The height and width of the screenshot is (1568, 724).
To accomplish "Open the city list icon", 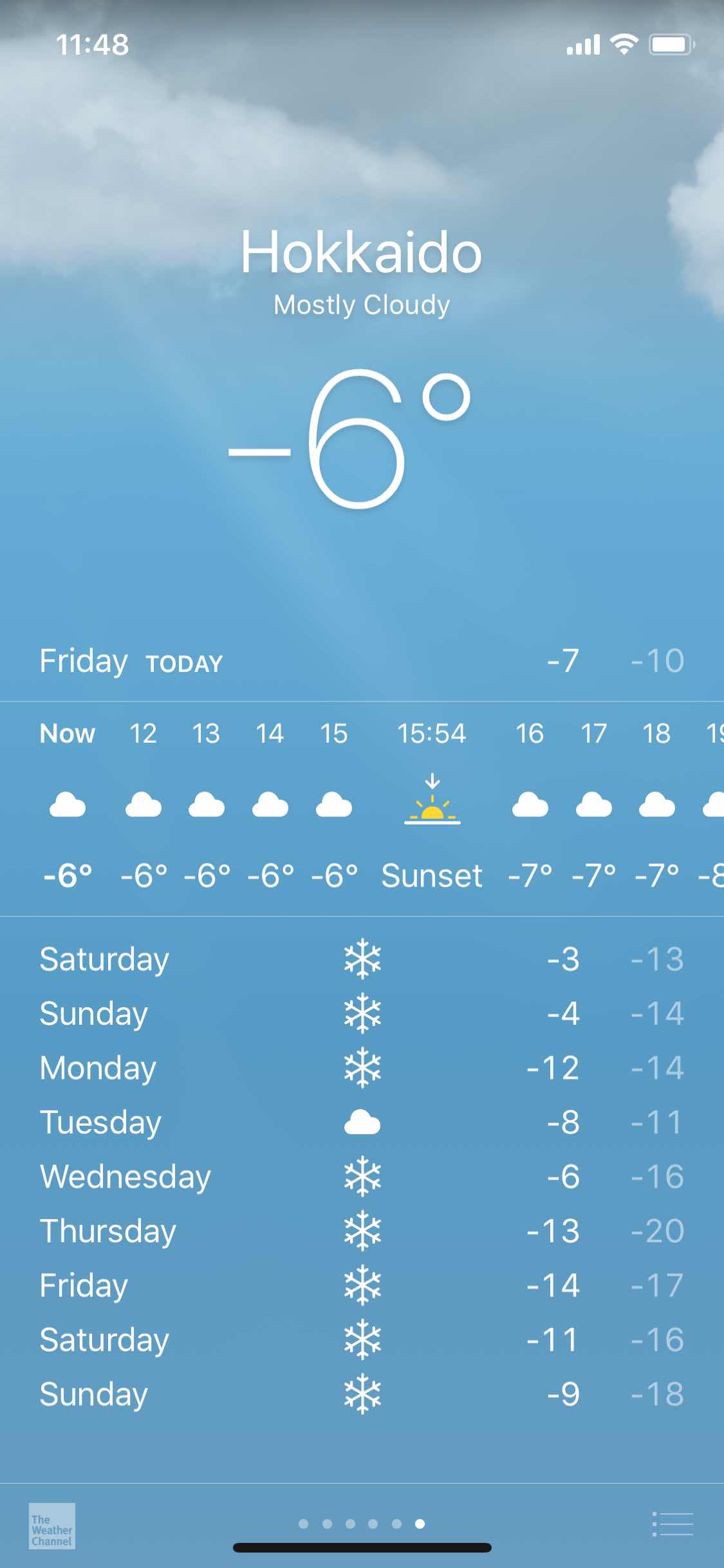I will tap(673, 1524).
